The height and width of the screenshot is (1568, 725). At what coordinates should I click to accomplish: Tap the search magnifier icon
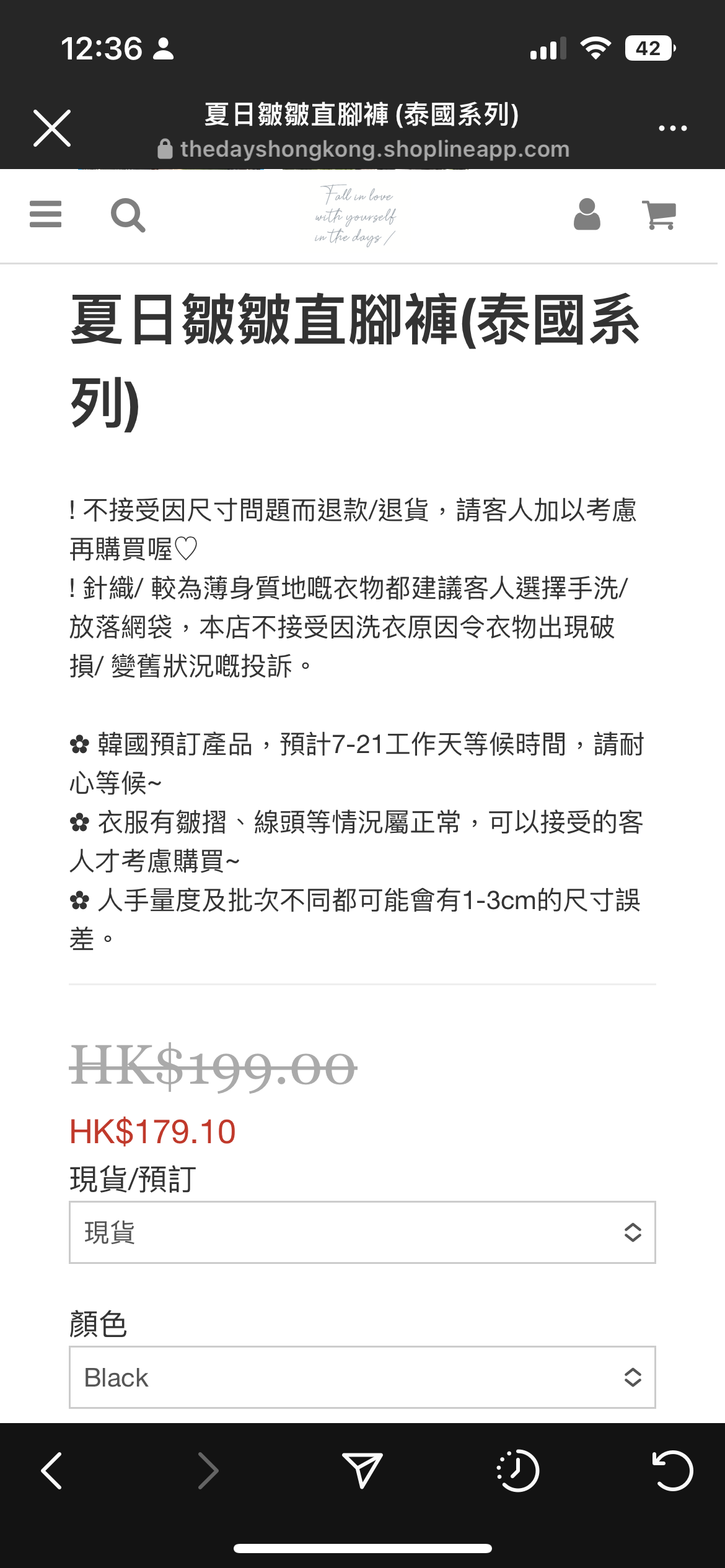(x=128, y=216)
